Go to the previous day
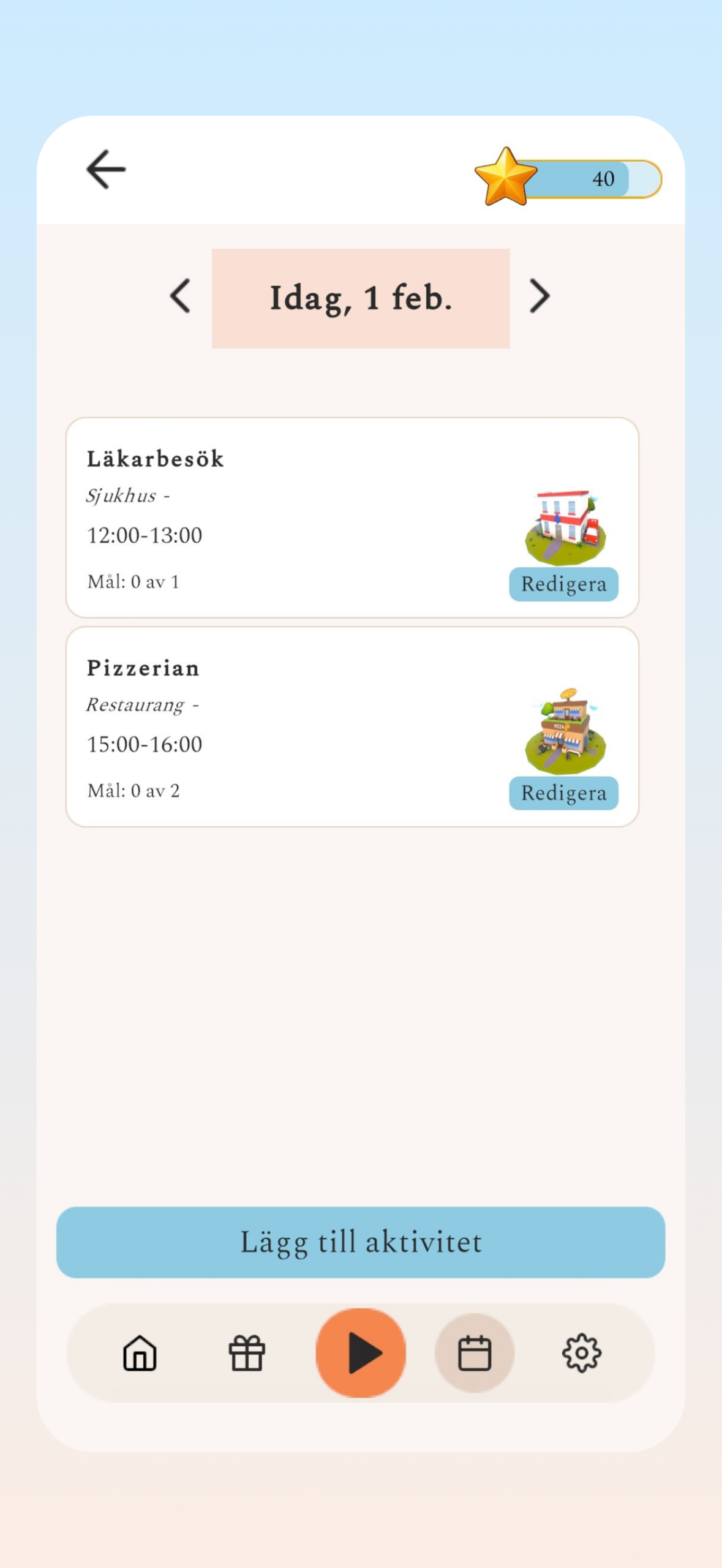722x1568 pixels. coord(180,296)
